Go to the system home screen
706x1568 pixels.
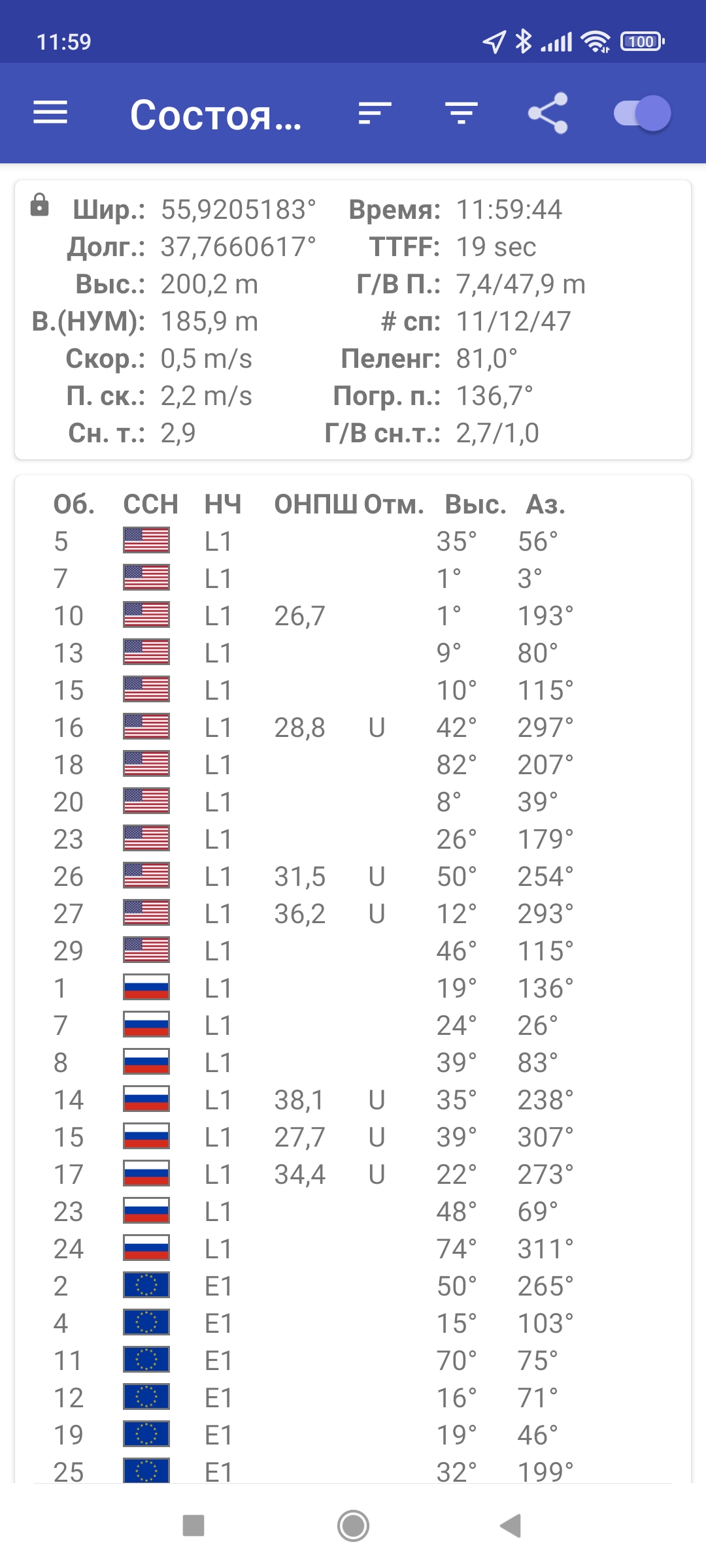pyautogui.click(x=353, y=1526)
